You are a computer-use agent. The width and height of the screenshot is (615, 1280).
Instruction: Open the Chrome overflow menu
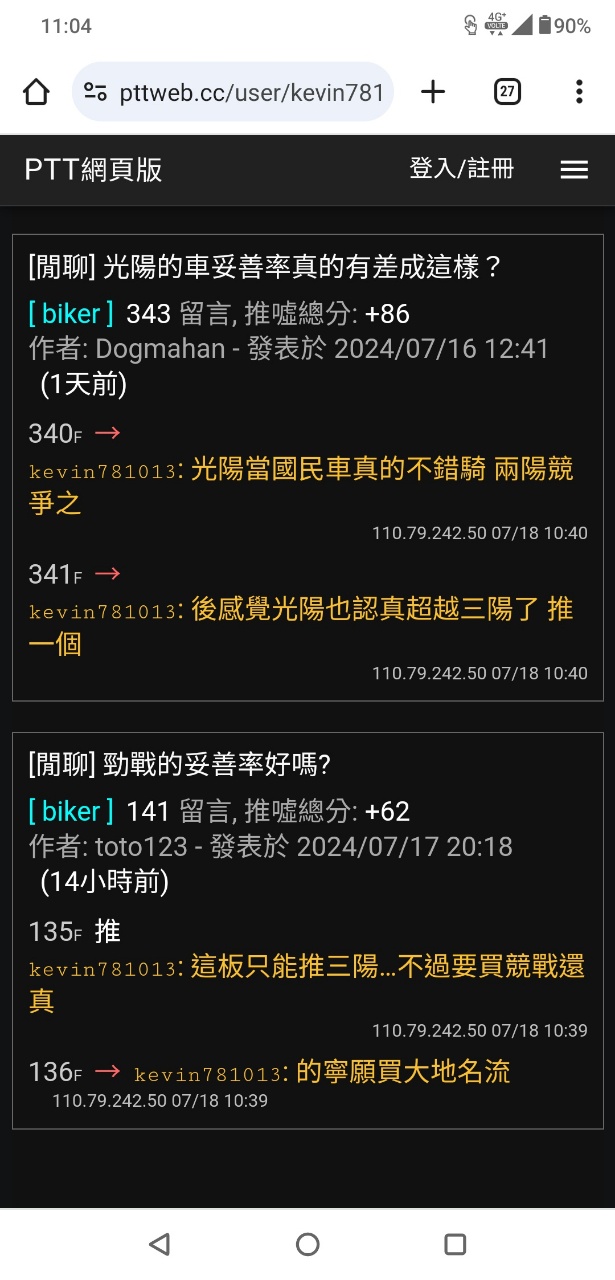[579, 93]
